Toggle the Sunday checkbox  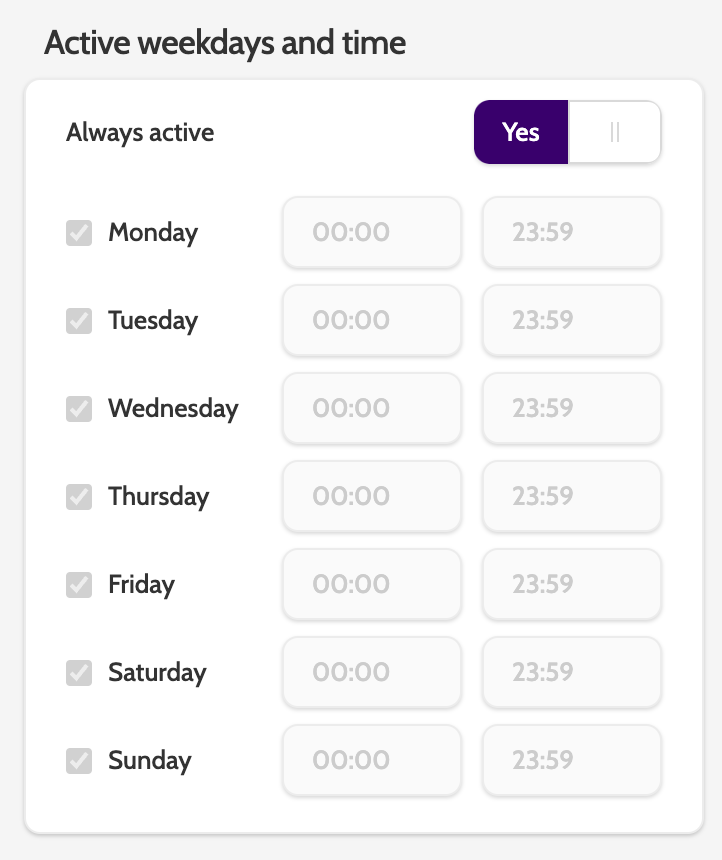[x=79, y=761]
